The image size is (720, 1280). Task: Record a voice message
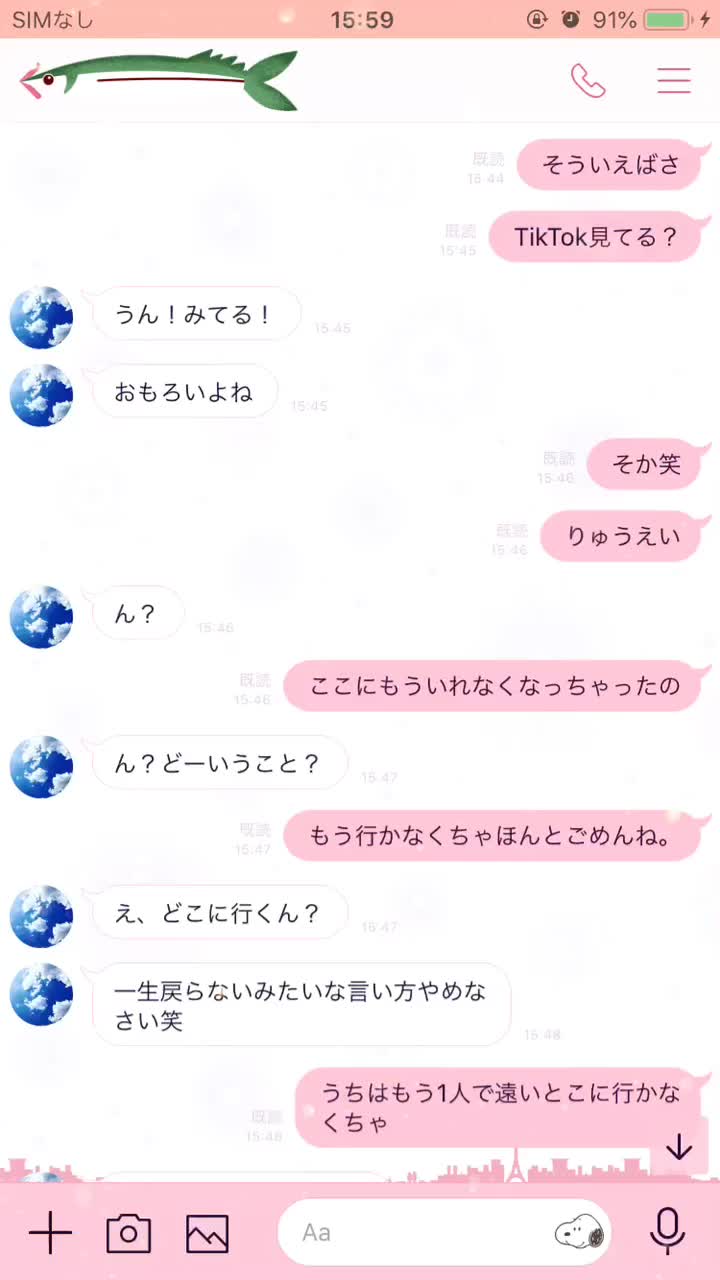pos(667,1231)
